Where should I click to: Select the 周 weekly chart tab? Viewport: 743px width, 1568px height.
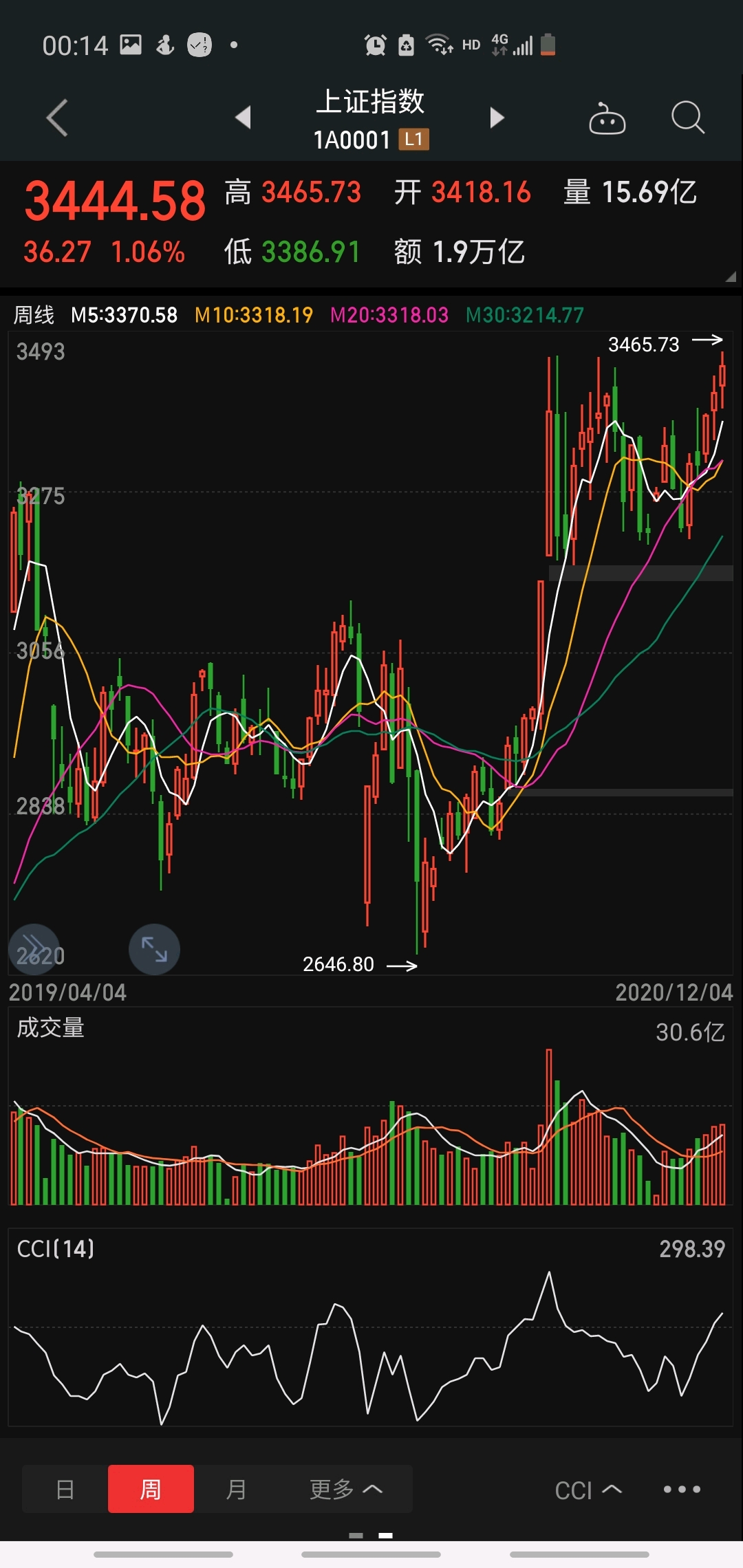151,1489
